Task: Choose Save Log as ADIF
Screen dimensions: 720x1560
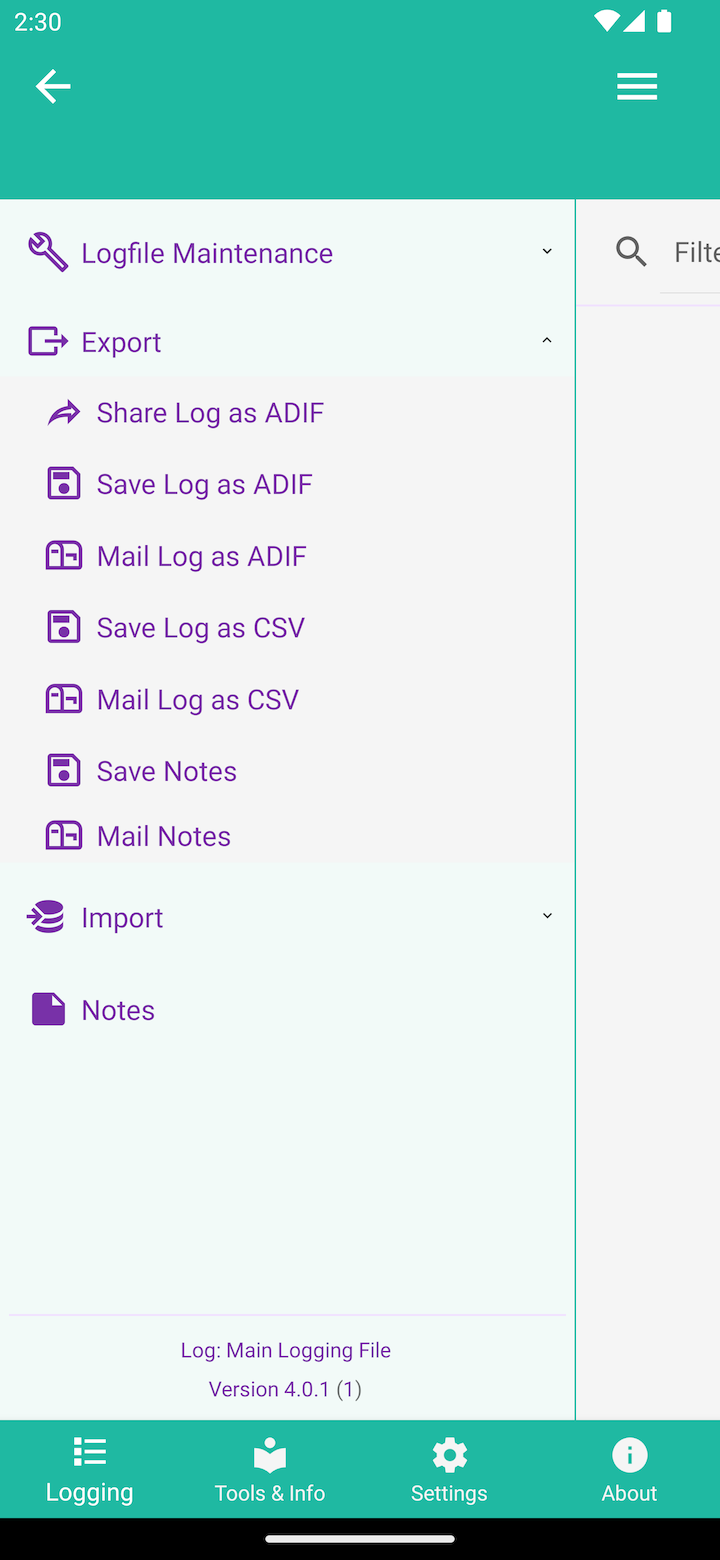Action: point(204,484)
